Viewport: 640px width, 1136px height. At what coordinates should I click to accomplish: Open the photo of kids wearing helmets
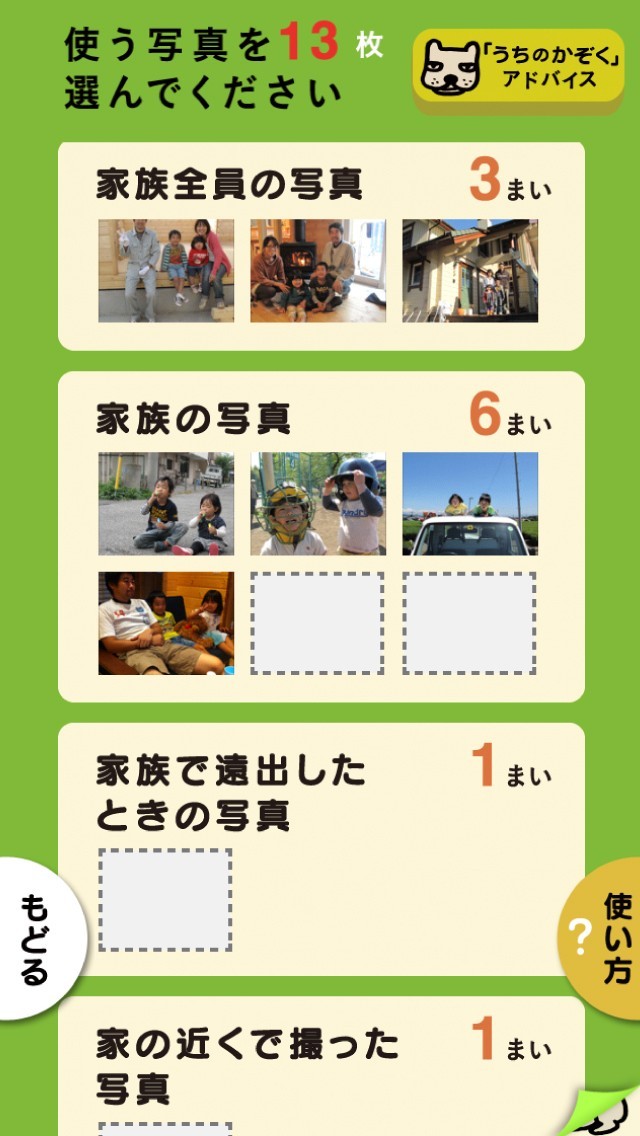[x=318, y=504]
